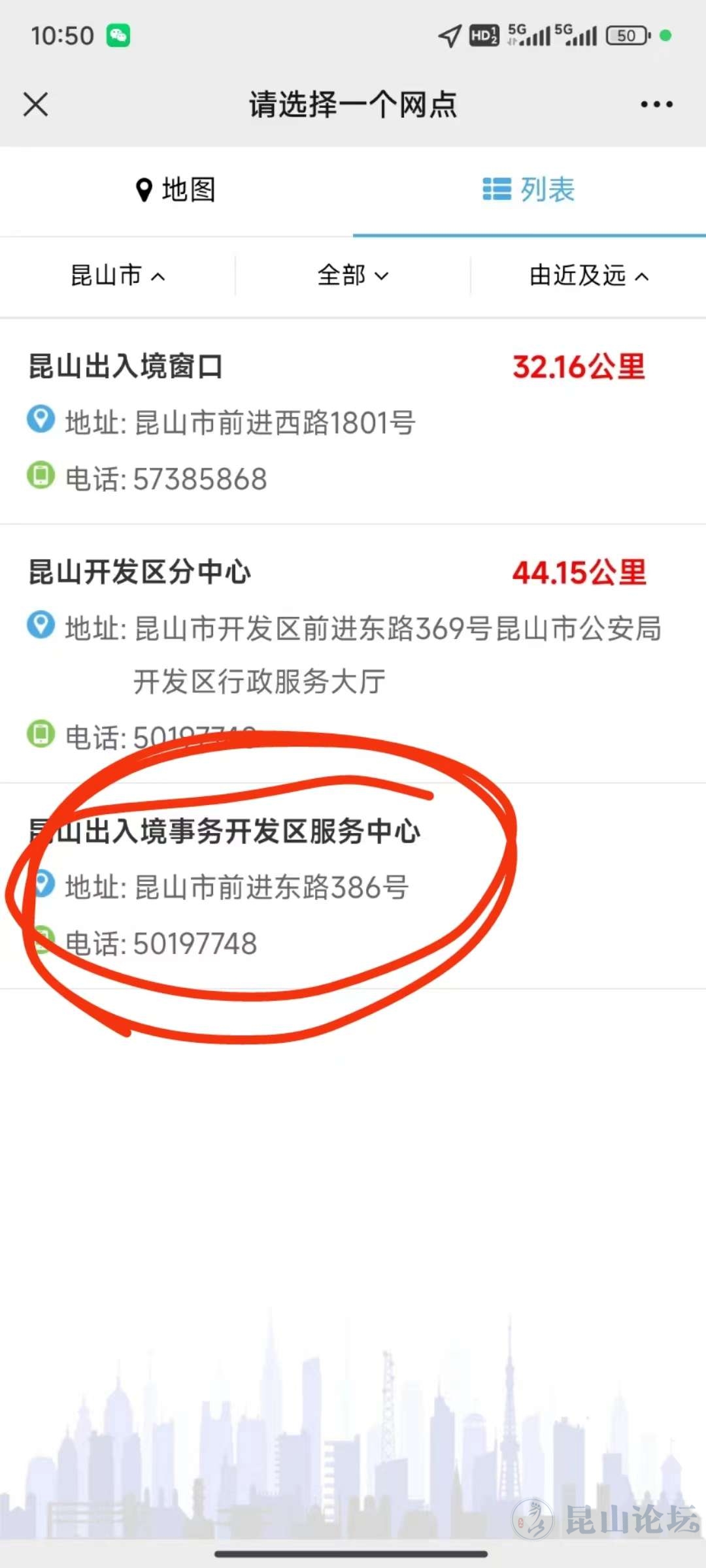Open the three-dot overflow menu
The image size is (706, 1568).
pyautogui.click(x=656, y=105)
